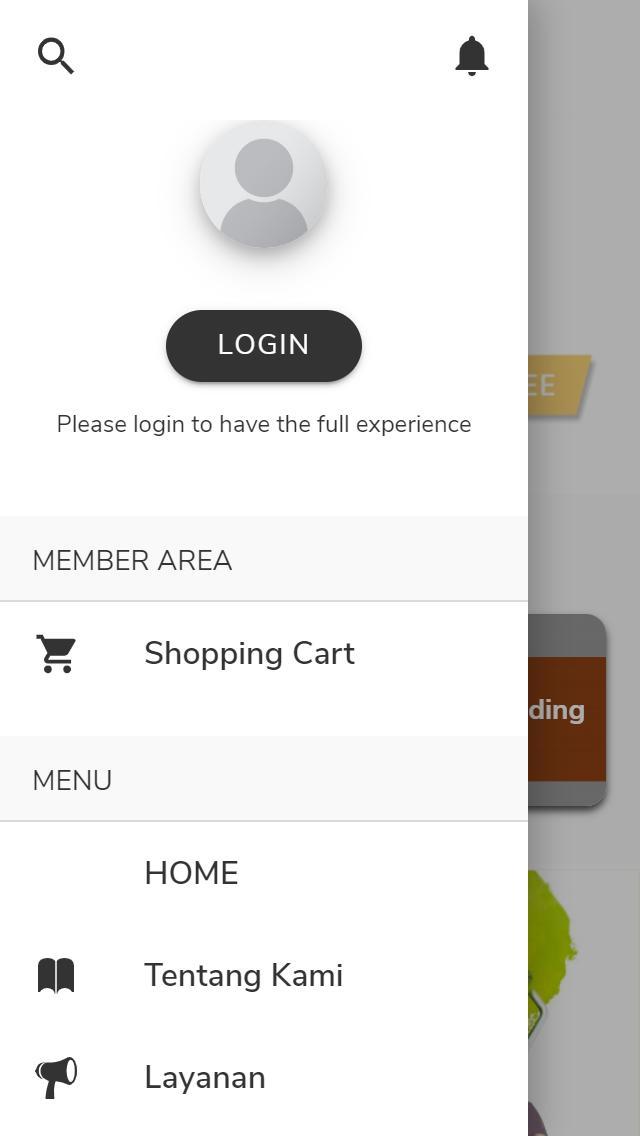Viewport: 640px width, 1136px height.
Task: Open Shopping Cart
Action: tap(249, 653)
